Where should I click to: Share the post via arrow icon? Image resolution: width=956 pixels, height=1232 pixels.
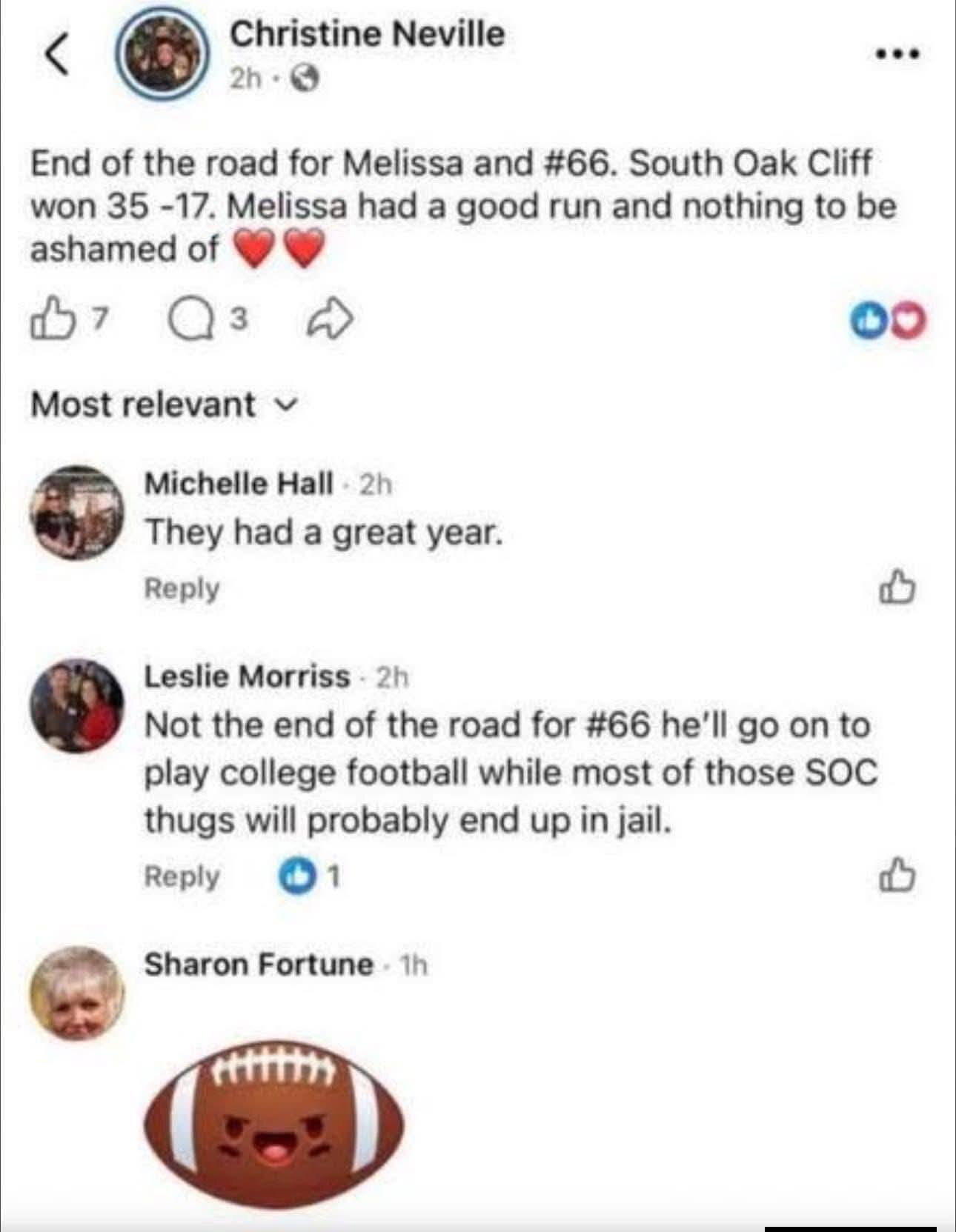(331, 320)
